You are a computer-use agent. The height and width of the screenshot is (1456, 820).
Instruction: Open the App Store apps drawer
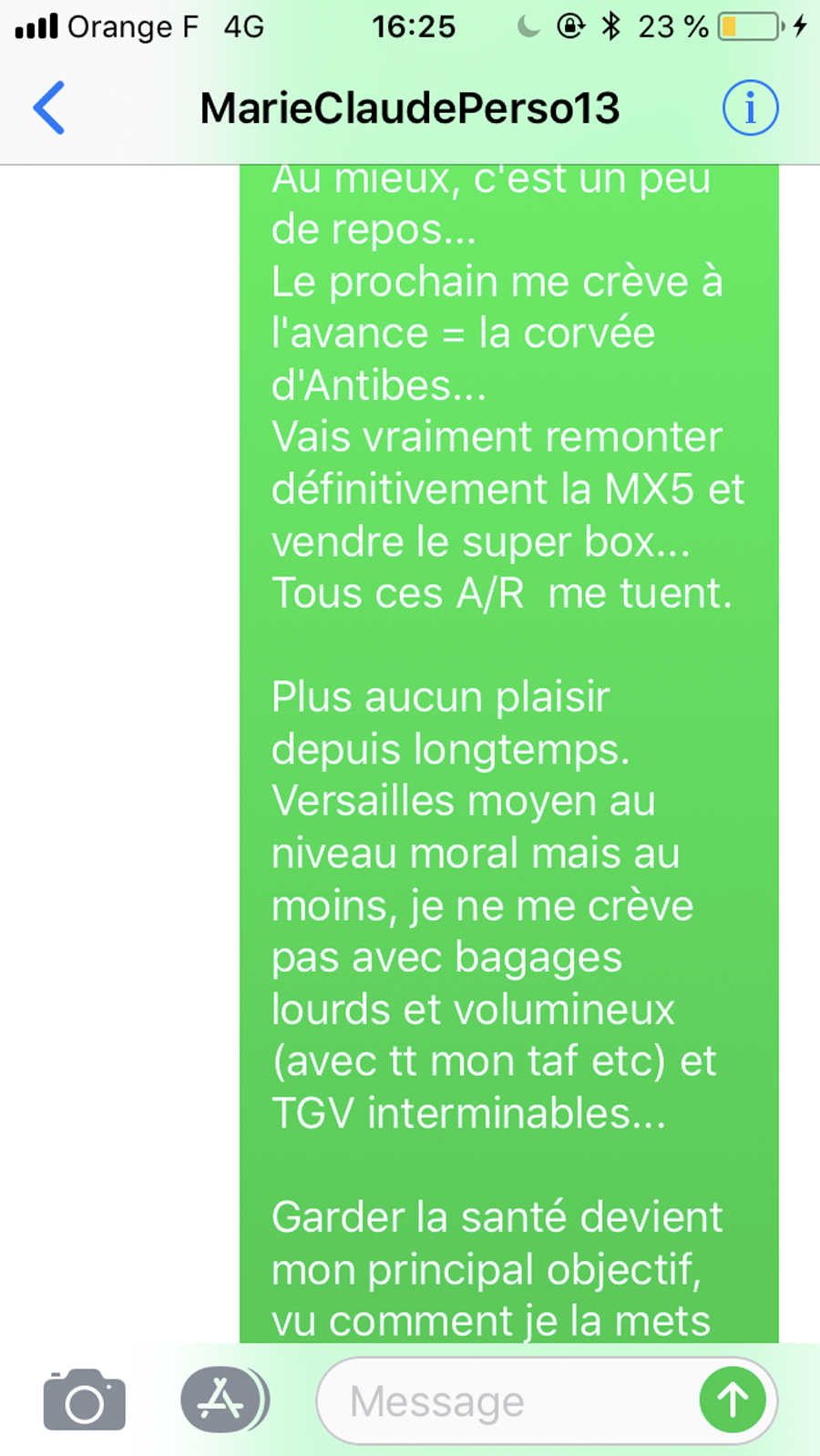pos(223,1400)
